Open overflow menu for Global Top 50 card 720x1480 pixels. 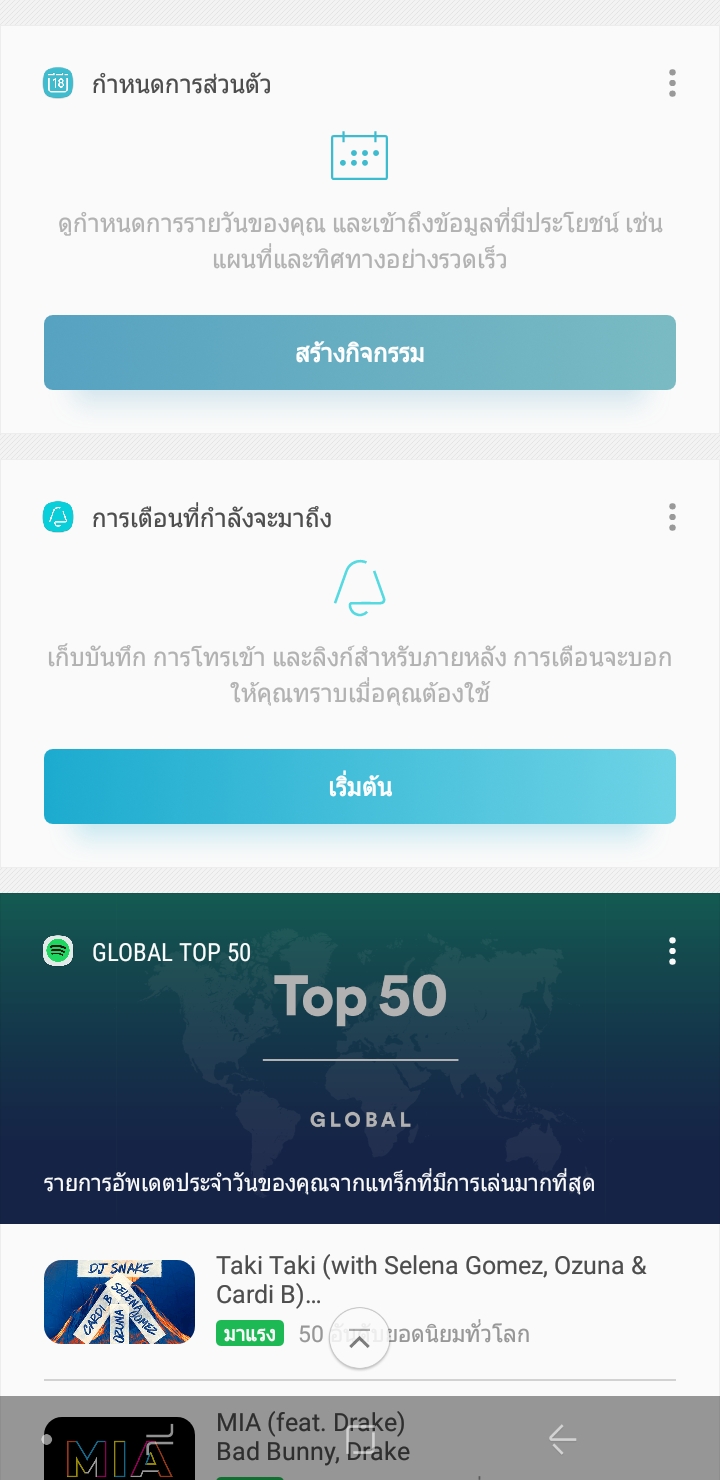[672, 951]
